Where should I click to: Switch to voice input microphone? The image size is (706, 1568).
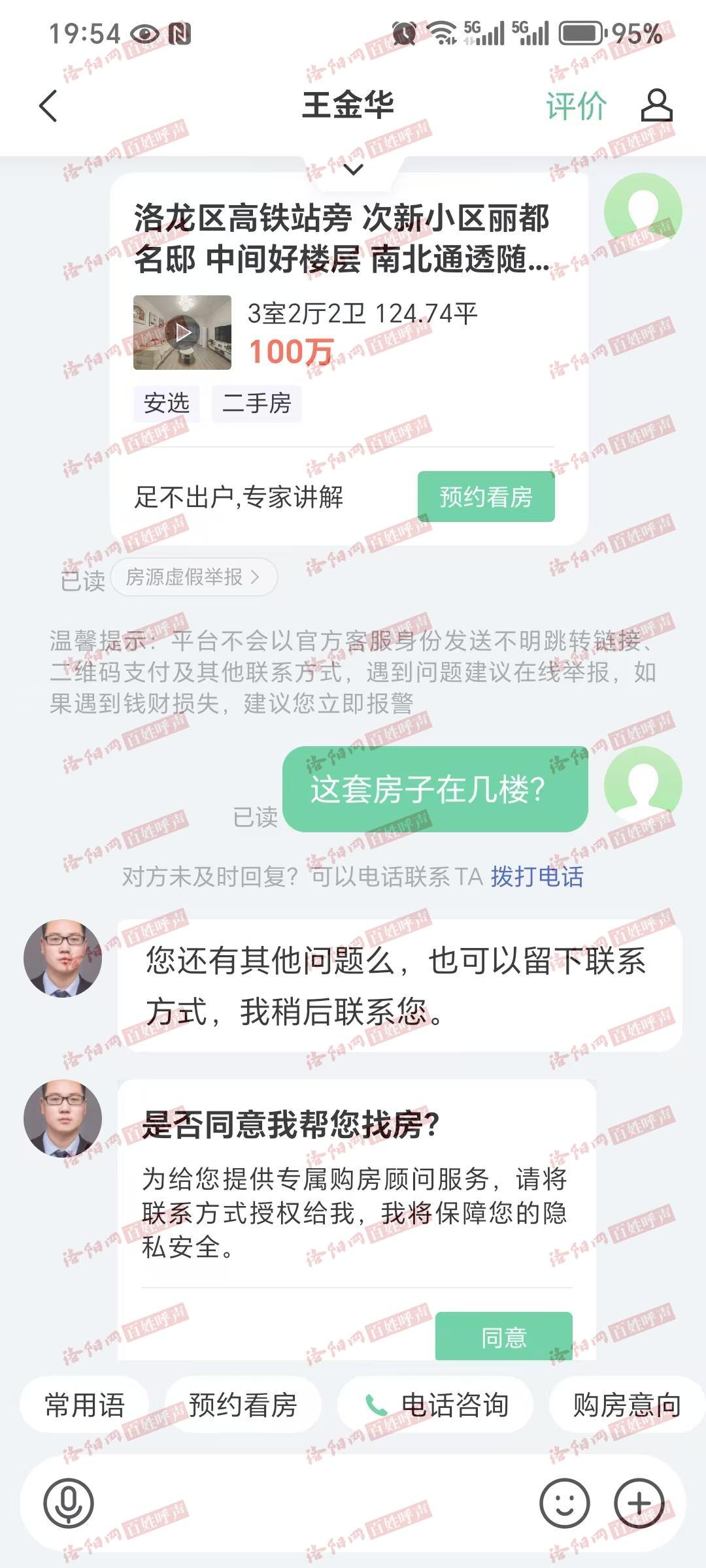pos(69,1503)
